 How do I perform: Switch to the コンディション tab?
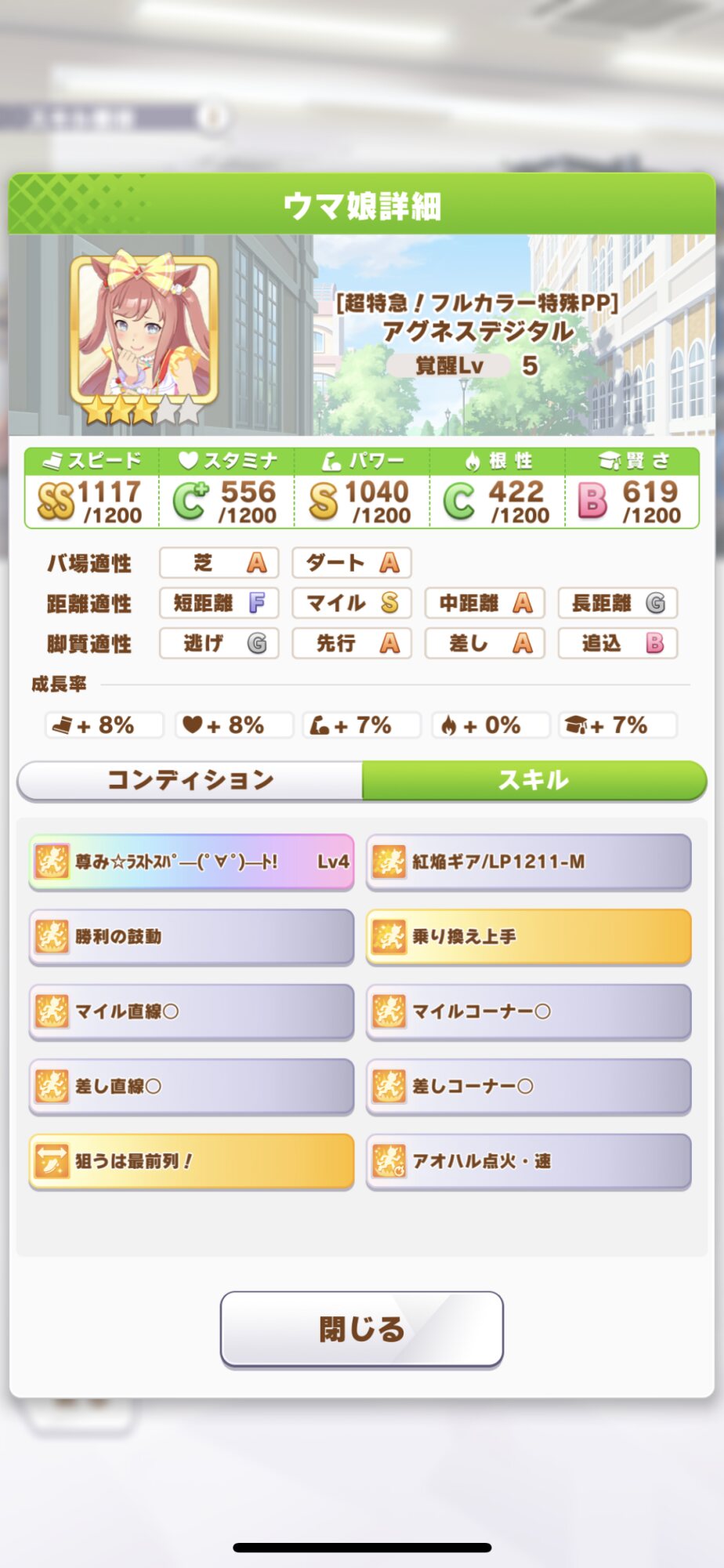coord(190,780)
